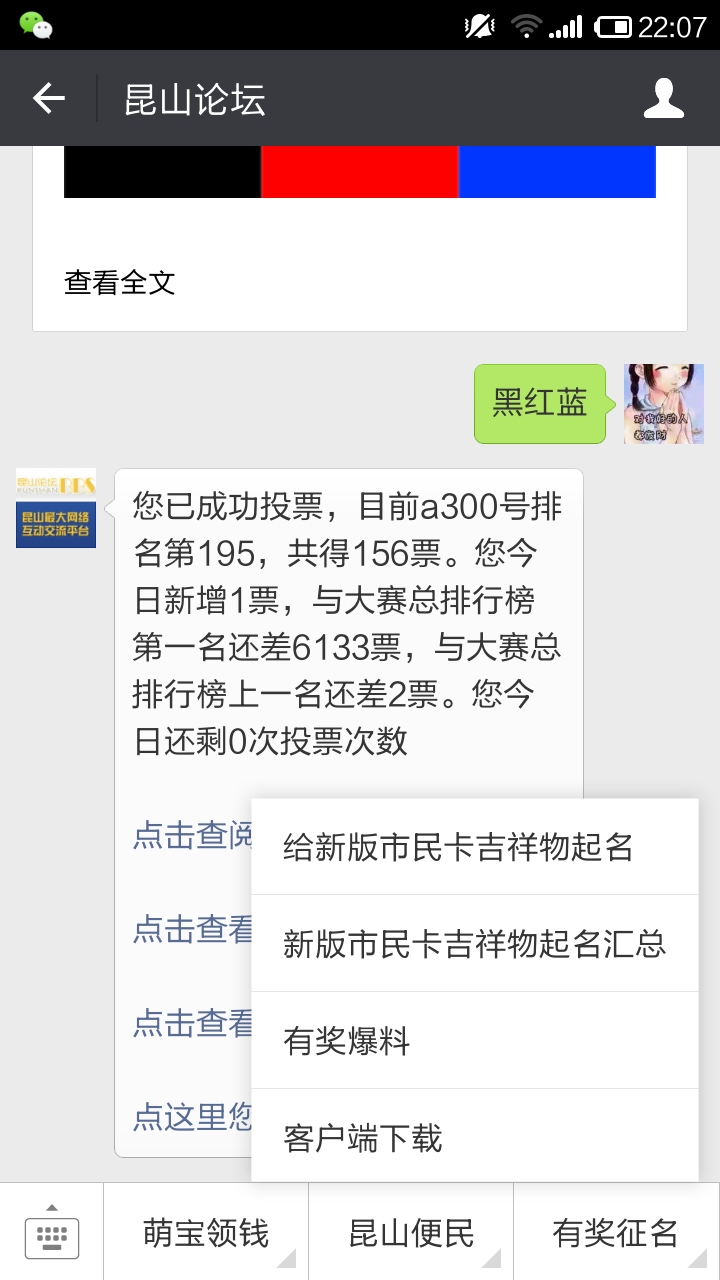Screen dimensions: 720x1280
Task: Expand the 昆山便民 bottom menu
Action: tap(411, 1232)
